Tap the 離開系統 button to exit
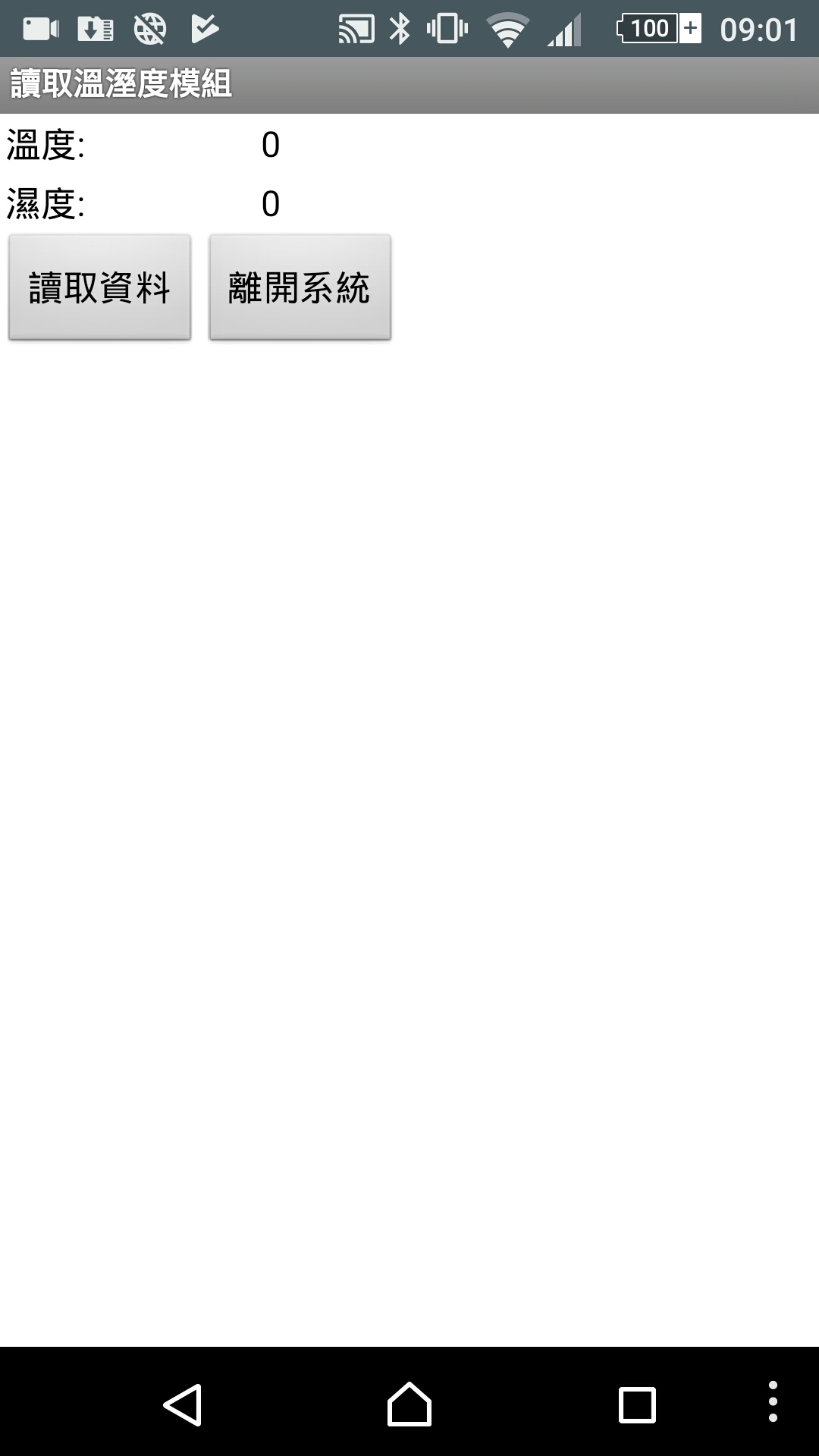819x1456 pixels. coord(300,287)
